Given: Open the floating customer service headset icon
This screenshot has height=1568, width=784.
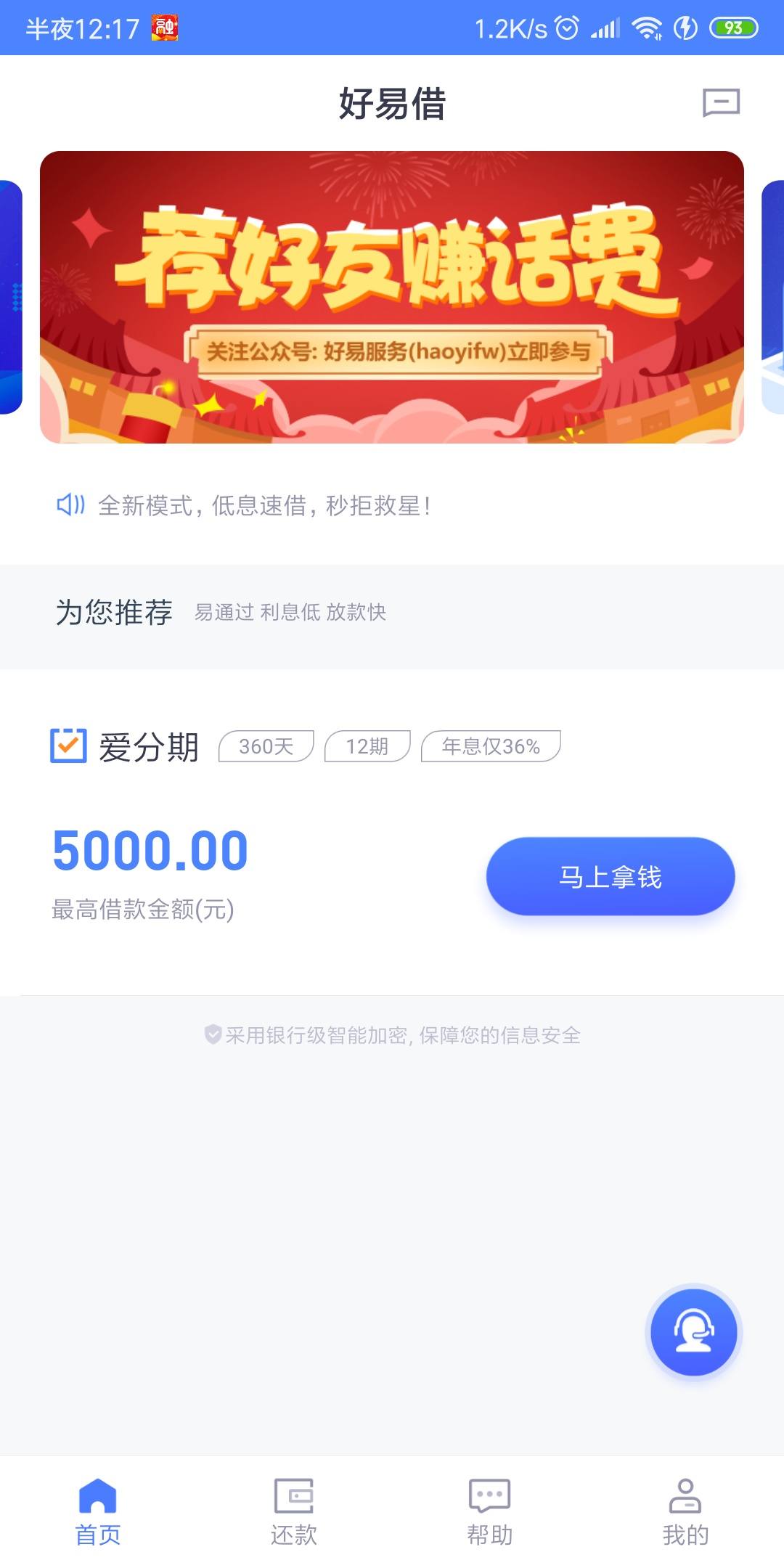Looking at the screenshot, I should [693, 1332].
